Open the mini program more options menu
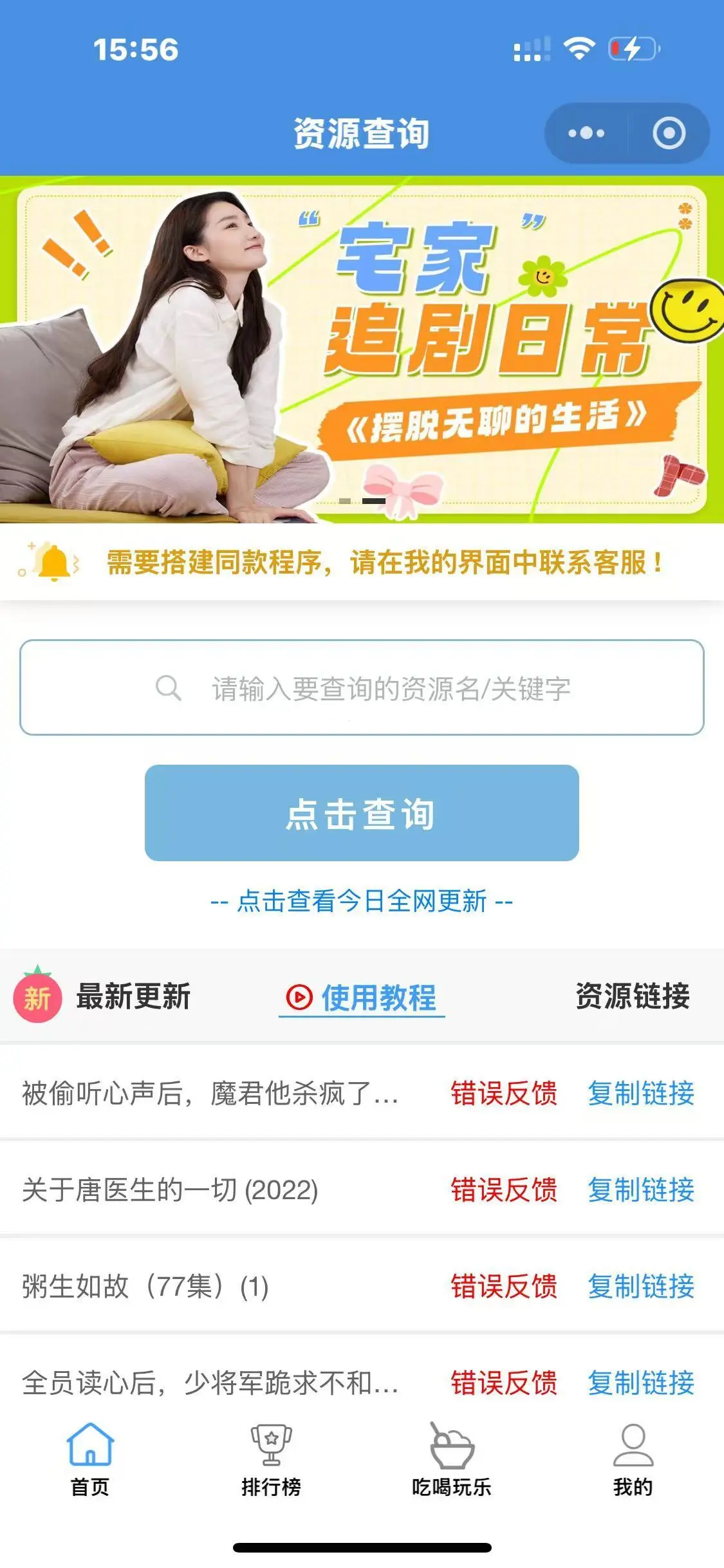This screenshot has width=724, height=1568. pos(586,133)
